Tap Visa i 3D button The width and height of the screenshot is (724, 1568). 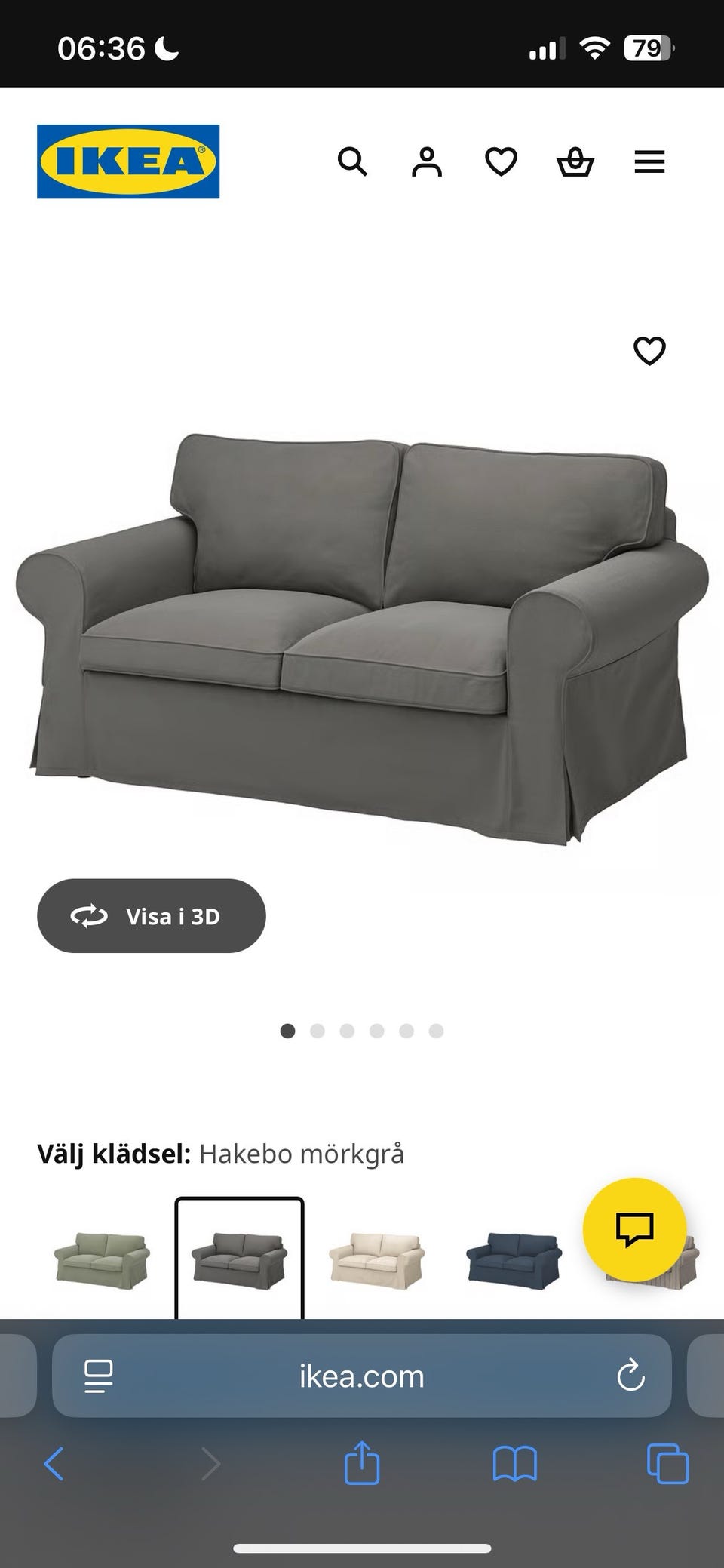[152, 915]
